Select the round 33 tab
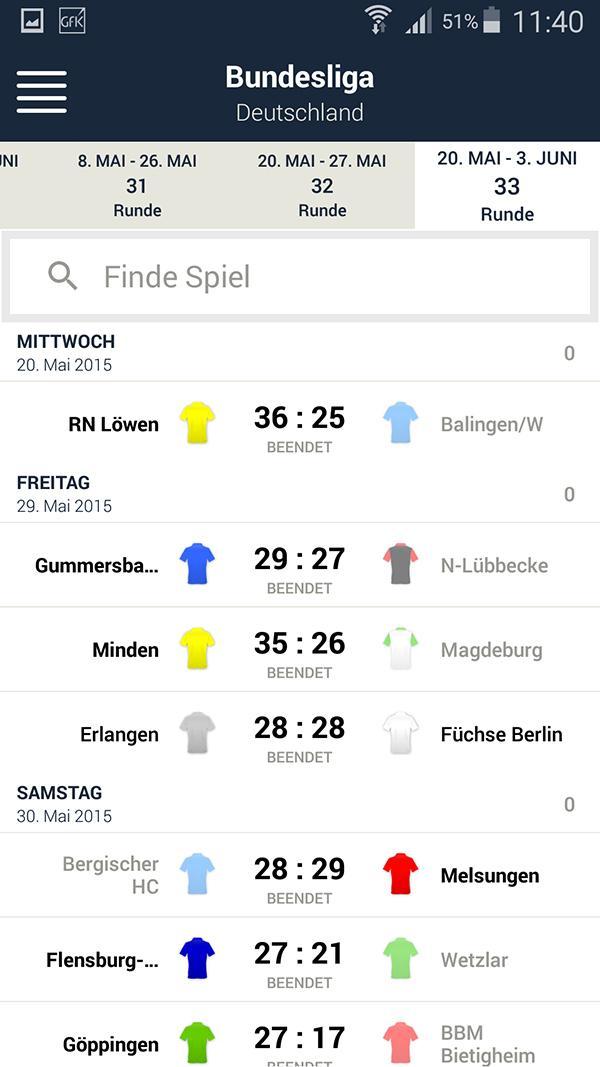 click(507, 186)
